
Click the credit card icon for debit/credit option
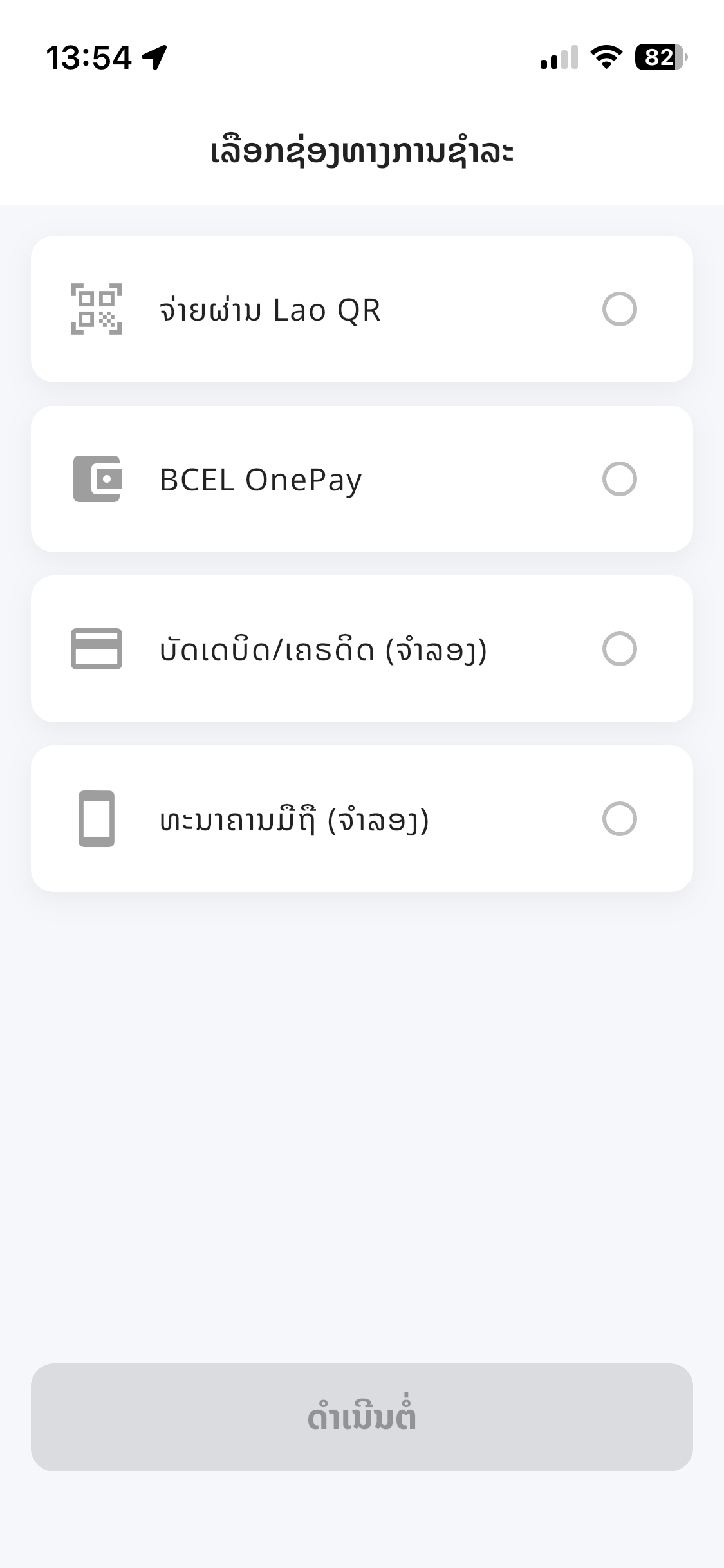point(98,650)
